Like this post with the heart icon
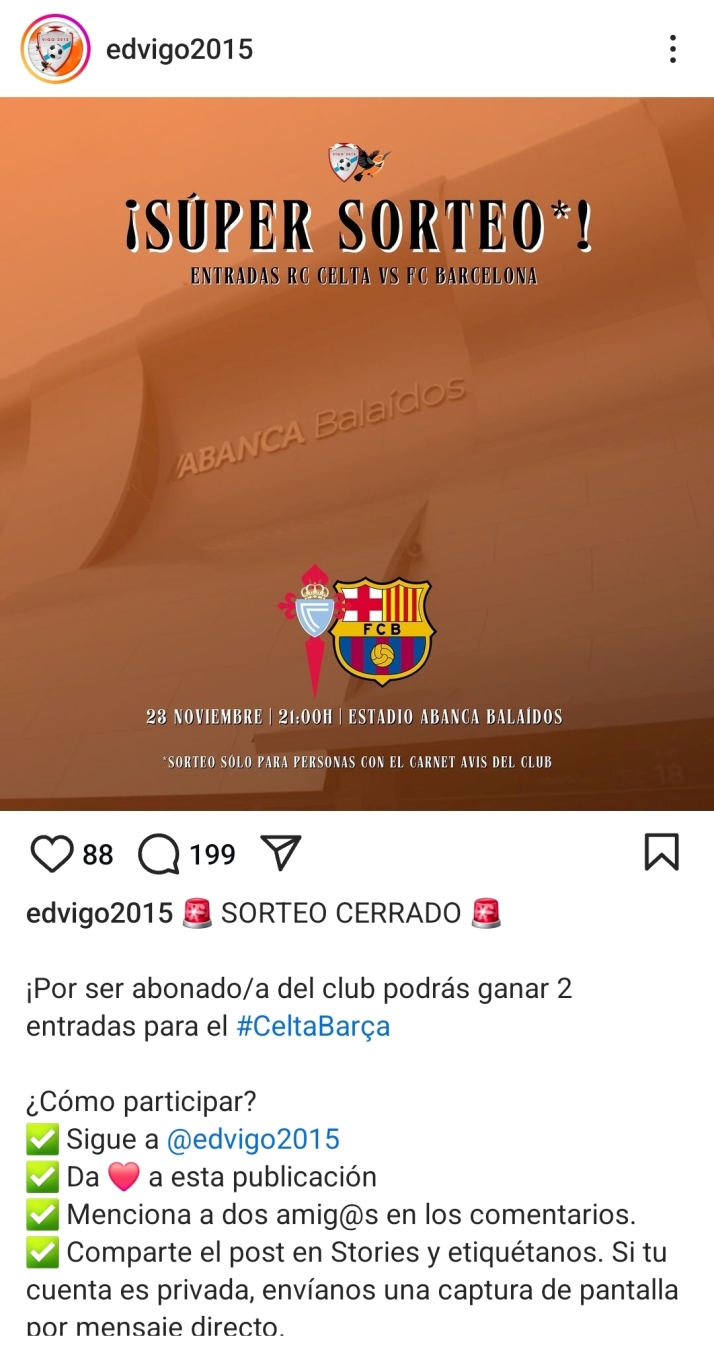This screenshot has width=714, height=1347. pyautogui.click(x=52, y=854)
